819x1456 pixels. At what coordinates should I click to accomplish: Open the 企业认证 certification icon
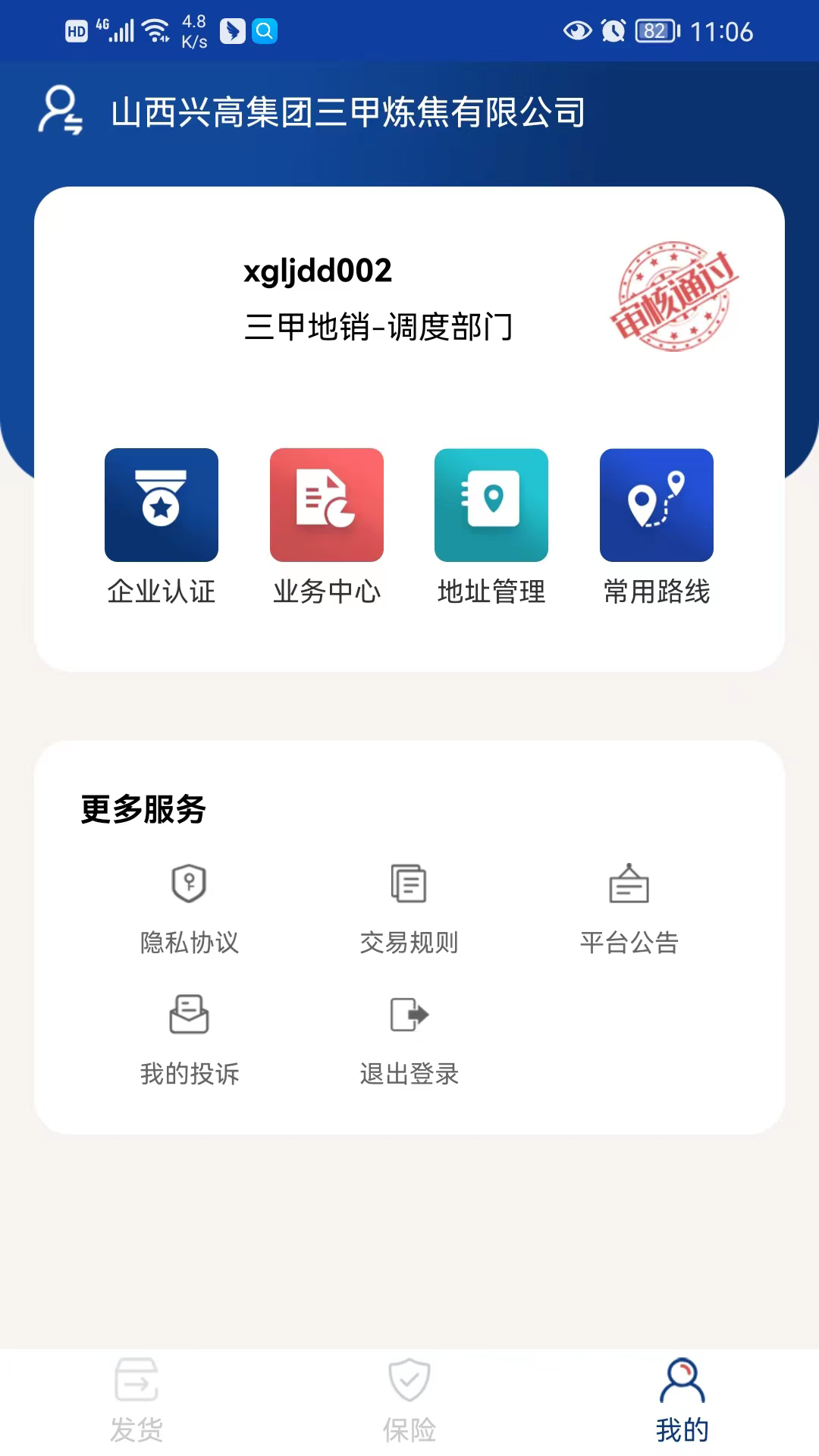tap(162, 504)
